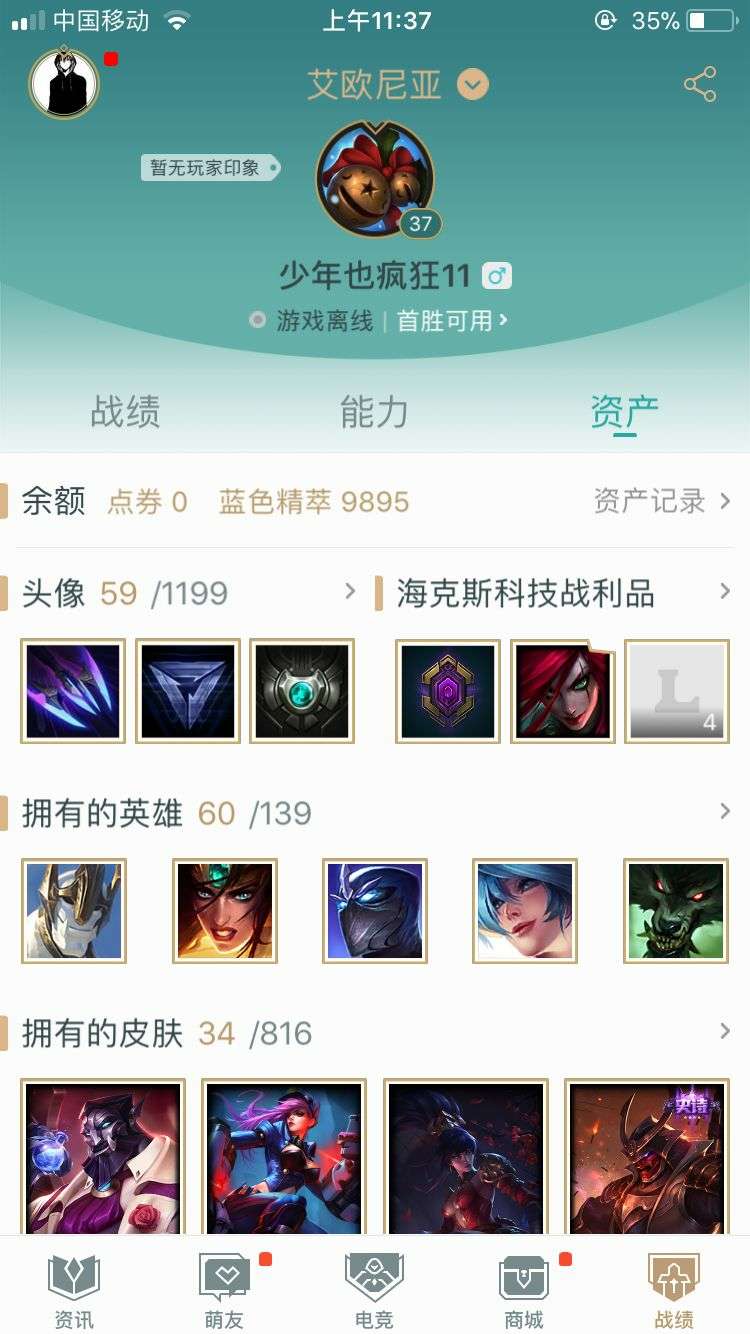Viewport: 750px width, 1334px height.
Task: View all 拥有的皮肤 owned skins
Action: pos(725,1032)
